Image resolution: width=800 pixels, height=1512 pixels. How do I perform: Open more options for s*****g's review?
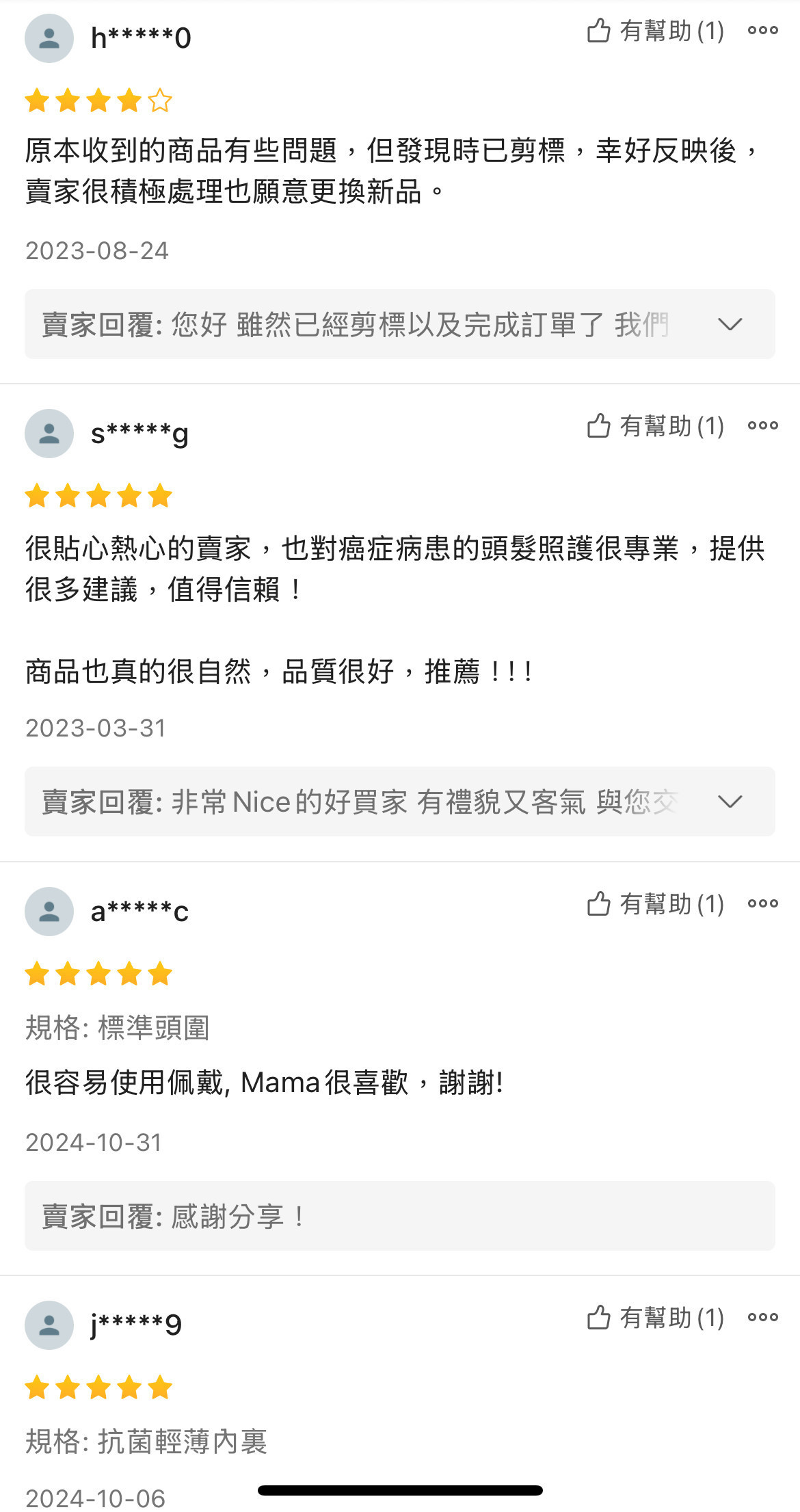pyautogui.click(x=762, y=426)
